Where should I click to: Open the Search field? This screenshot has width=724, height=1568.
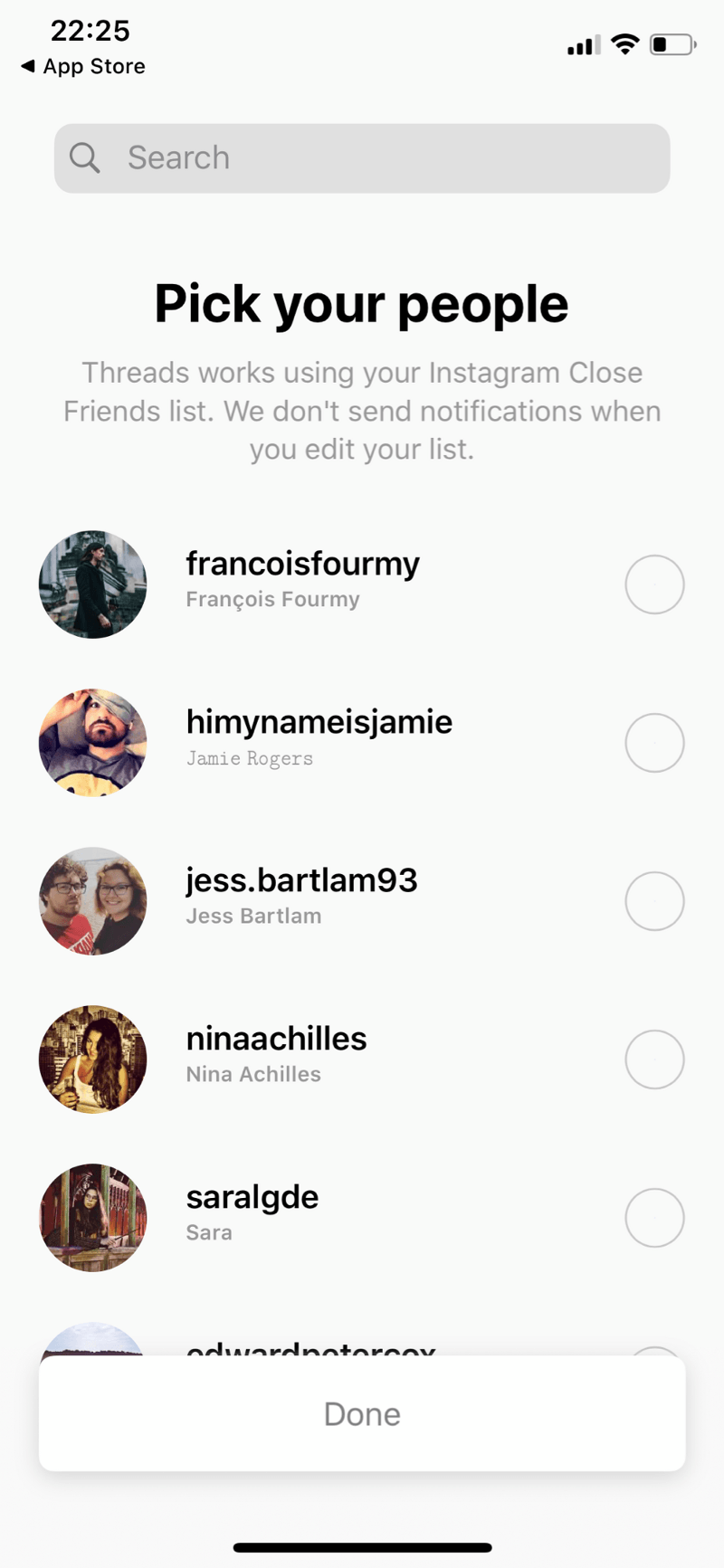tap(362, 158)
